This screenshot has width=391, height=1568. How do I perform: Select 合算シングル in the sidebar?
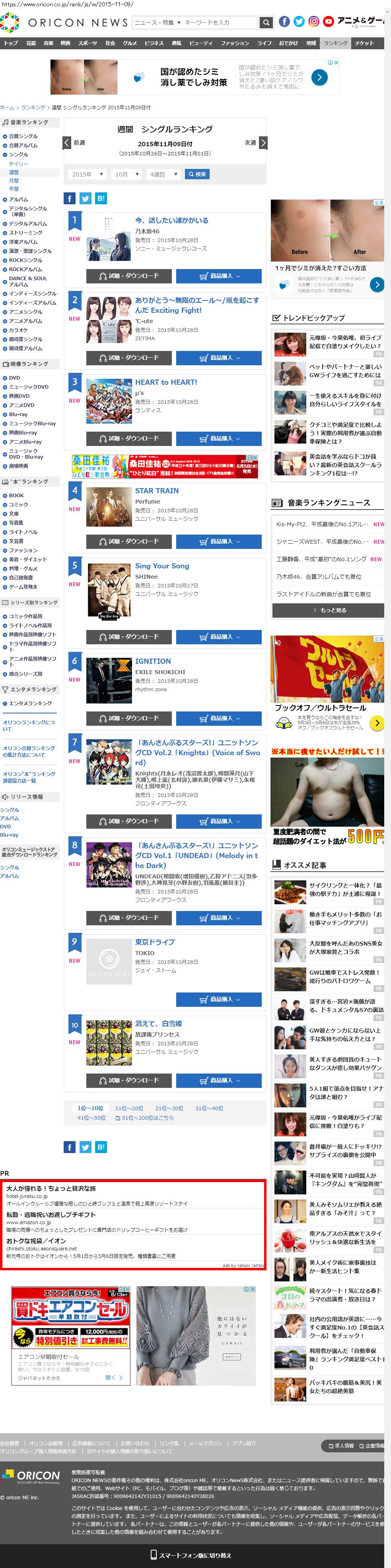tap(23, 136)
